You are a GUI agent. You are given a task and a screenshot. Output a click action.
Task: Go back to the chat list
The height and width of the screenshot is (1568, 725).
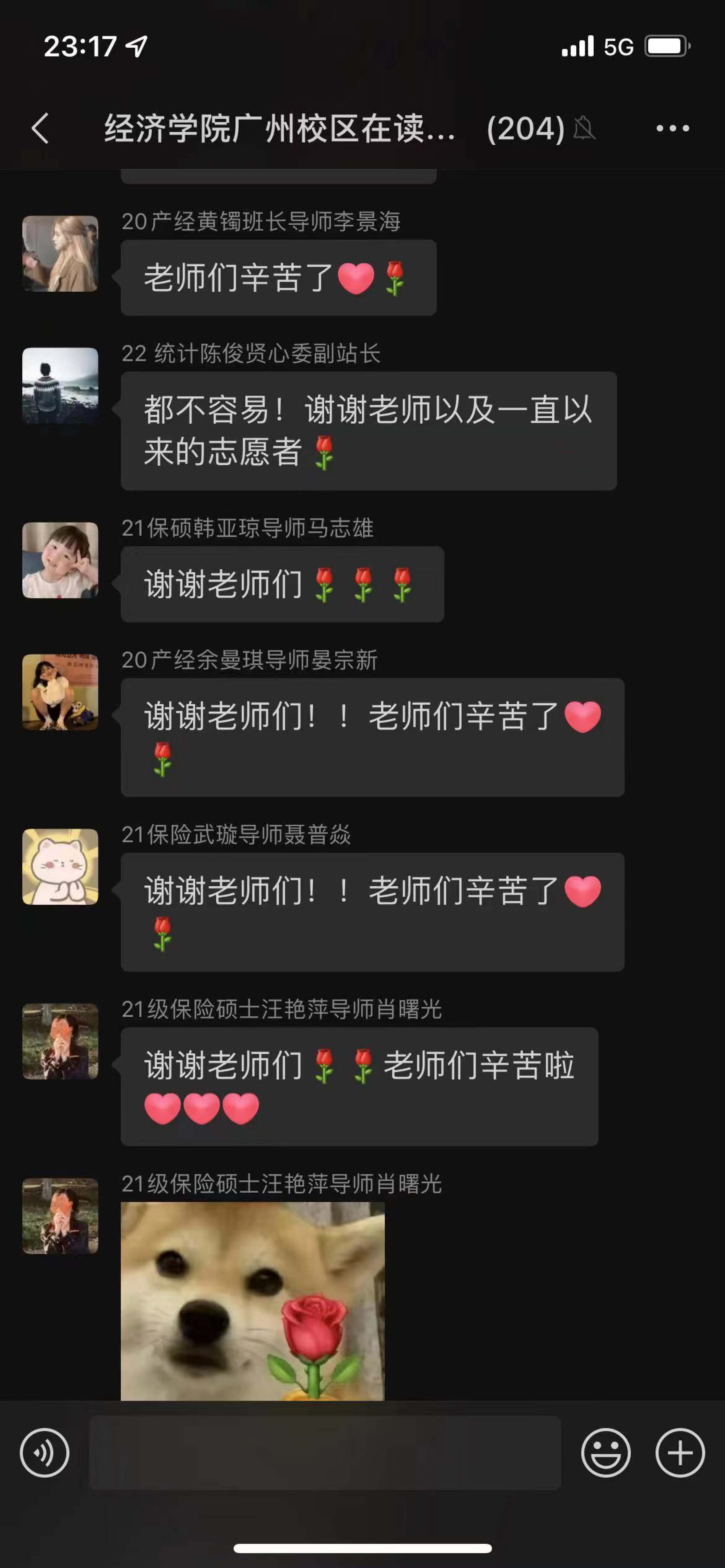click(x=40, y=128)
